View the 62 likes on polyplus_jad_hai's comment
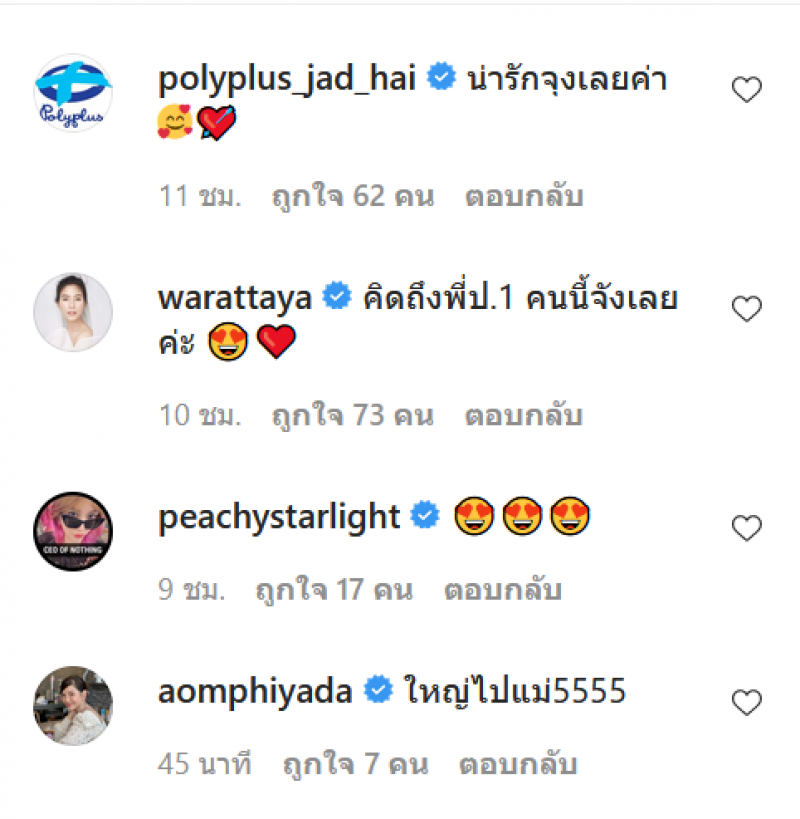800x819 pixels. [353, 196]
